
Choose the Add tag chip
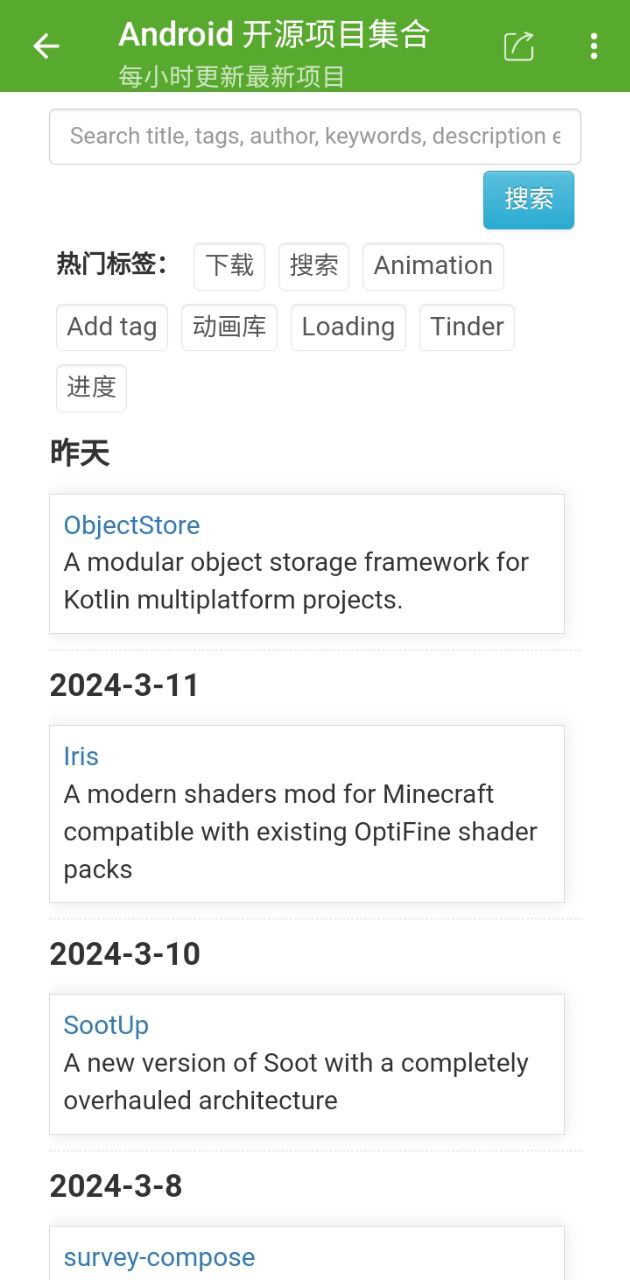click(112, 328)
